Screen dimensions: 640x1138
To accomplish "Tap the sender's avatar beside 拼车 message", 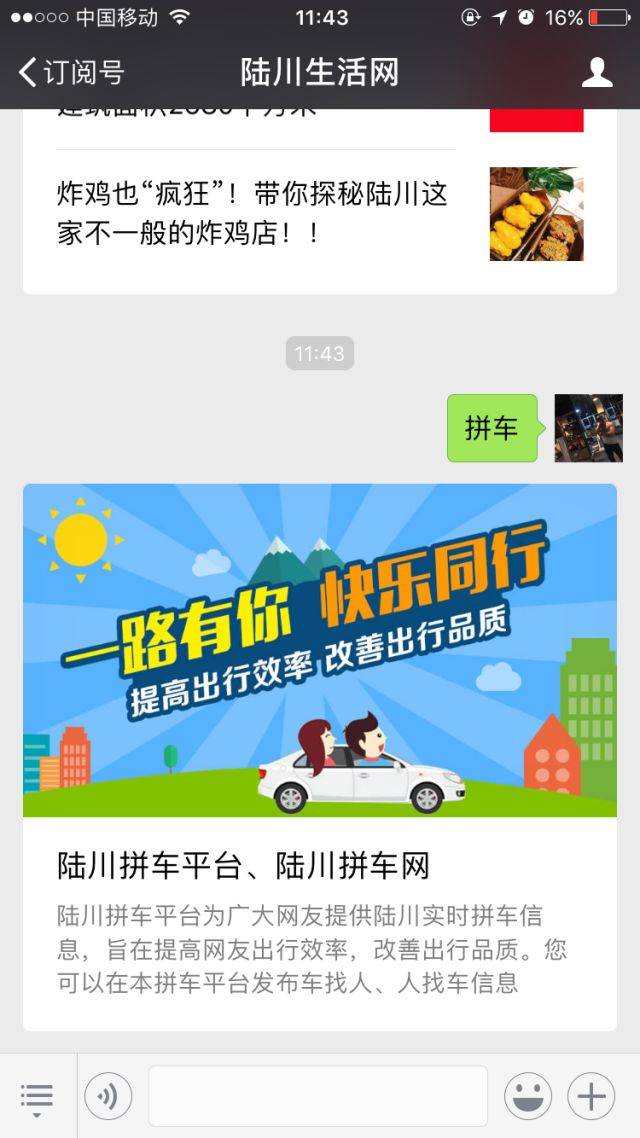I will click(588, 428).
